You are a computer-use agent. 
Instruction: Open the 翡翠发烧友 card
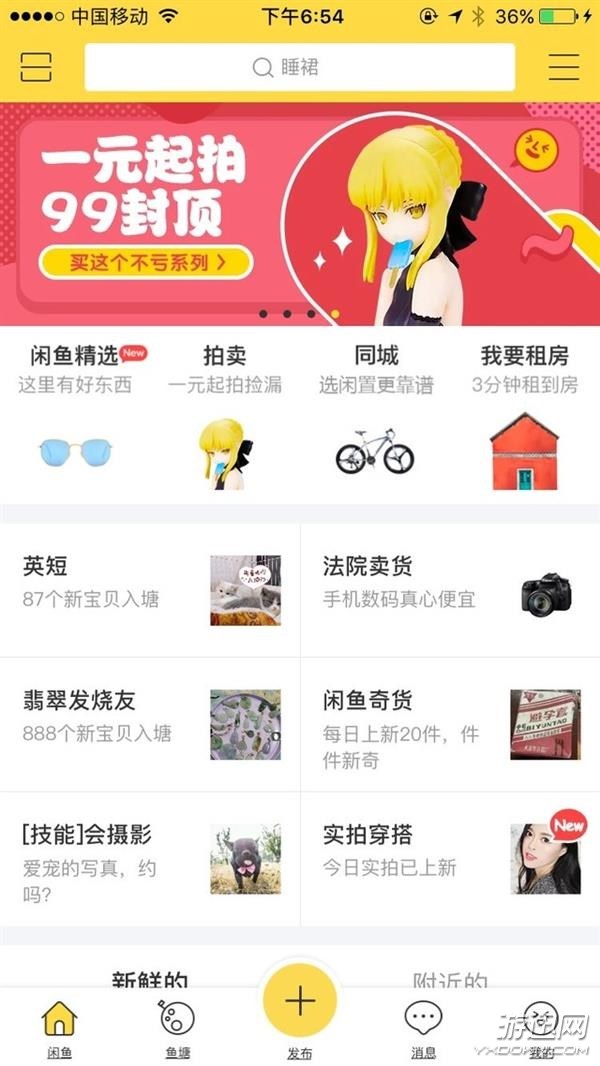(x=150, y=724)
